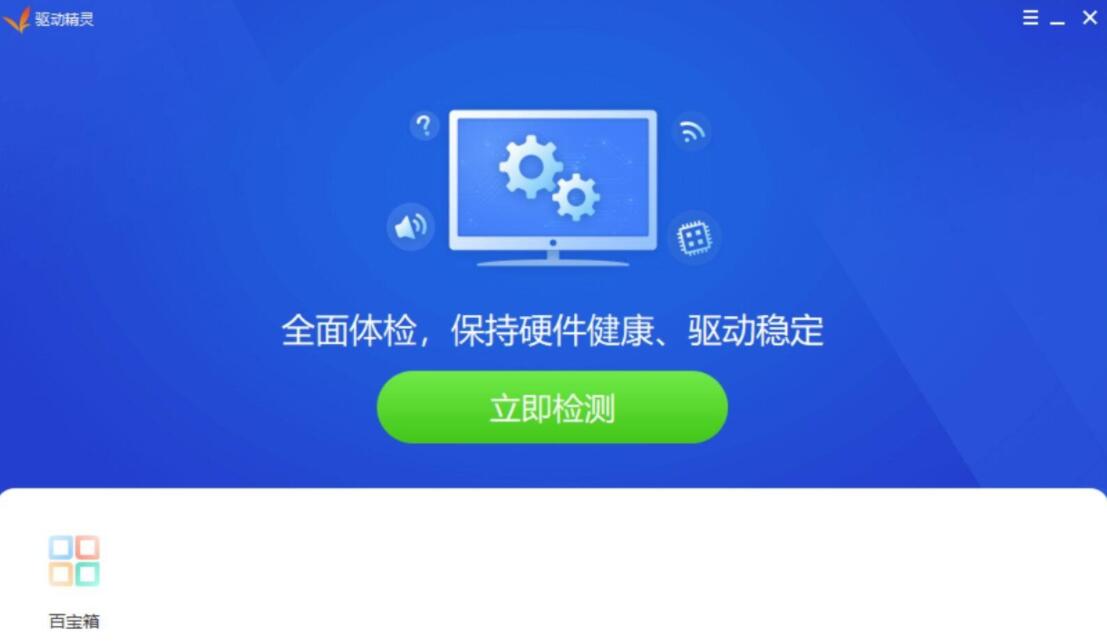1107x642 pixels.
Task: Open the hamburger menu in title bar
Action: [1030, 18]
